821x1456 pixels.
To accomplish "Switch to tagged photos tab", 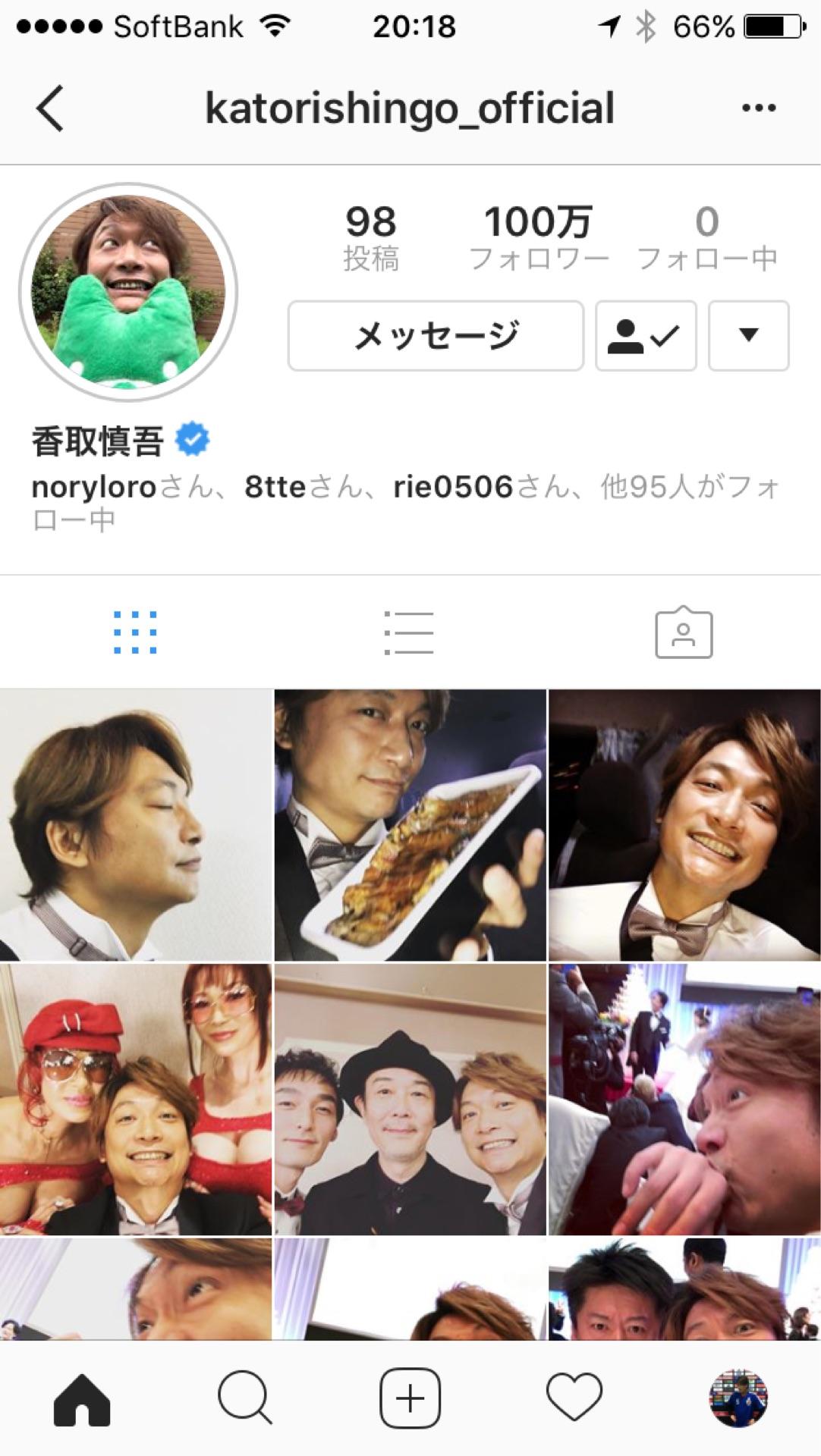I will point(684,632).
